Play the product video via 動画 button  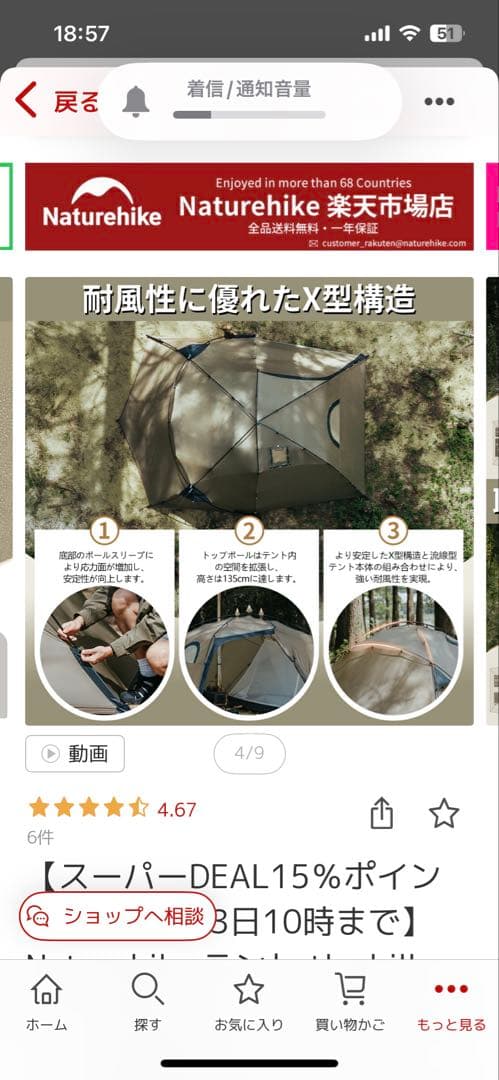click(75, 754)
